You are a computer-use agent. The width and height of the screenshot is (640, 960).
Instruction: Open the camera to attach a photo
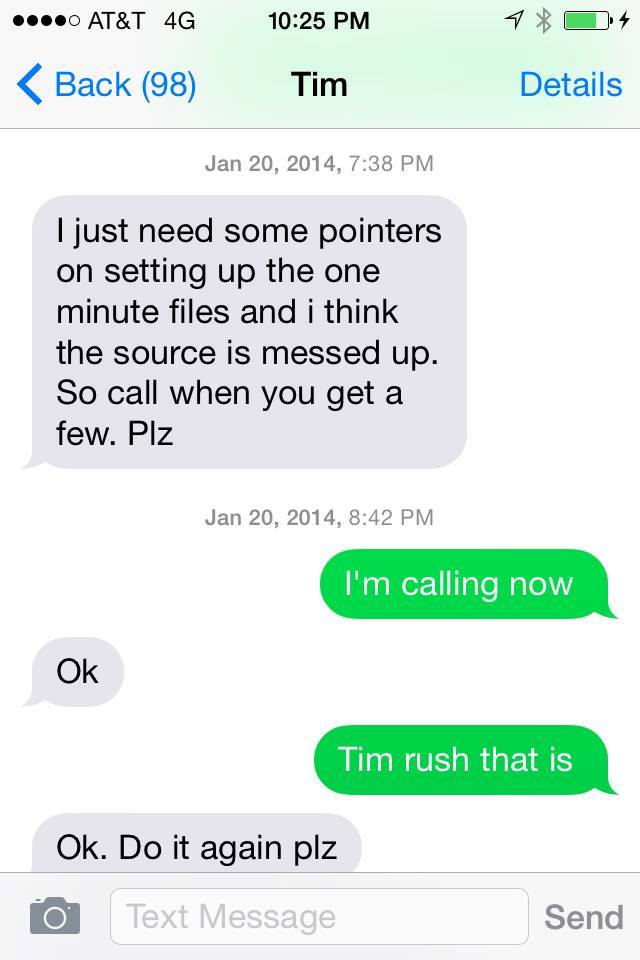tap(54, 915)
